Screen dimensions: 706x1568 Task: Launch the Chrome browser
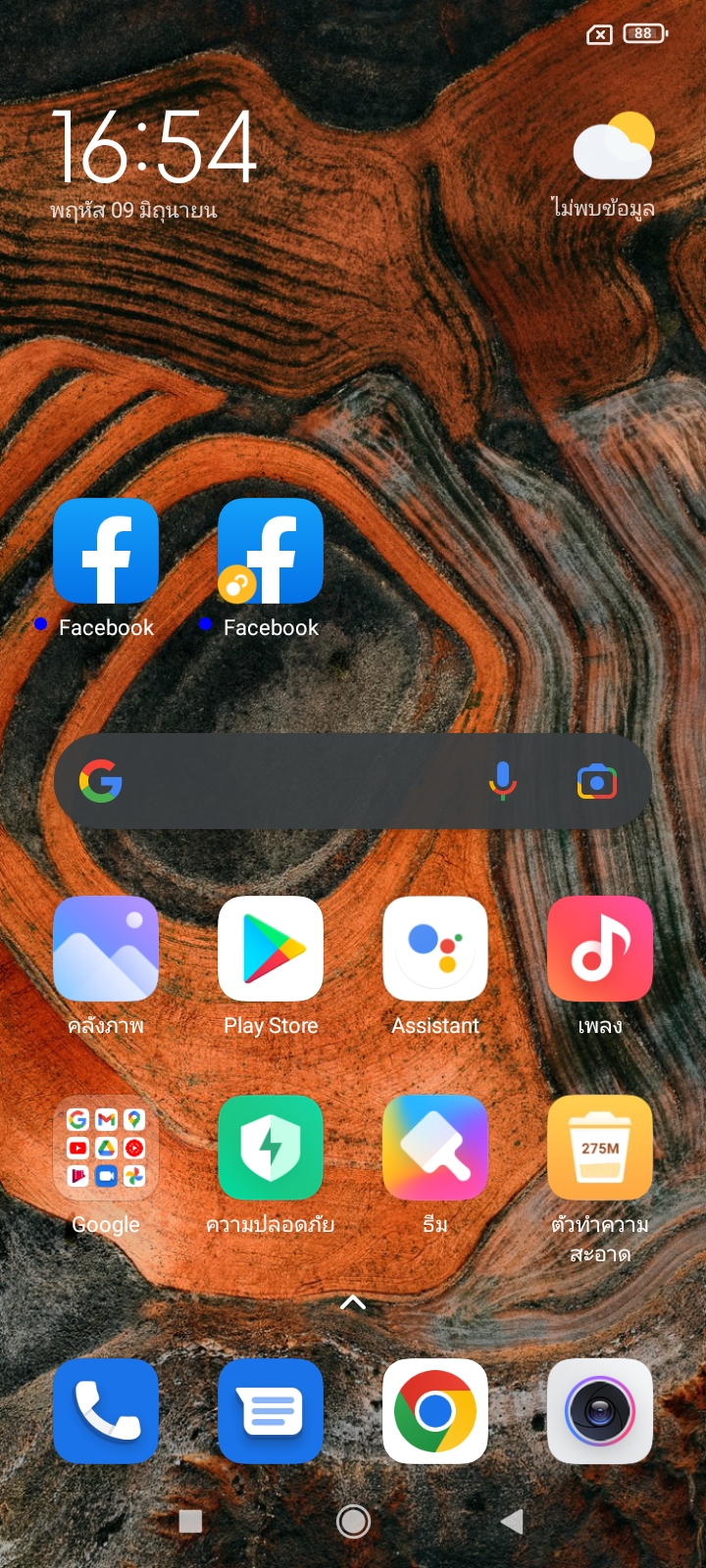tap(435, 1410)
